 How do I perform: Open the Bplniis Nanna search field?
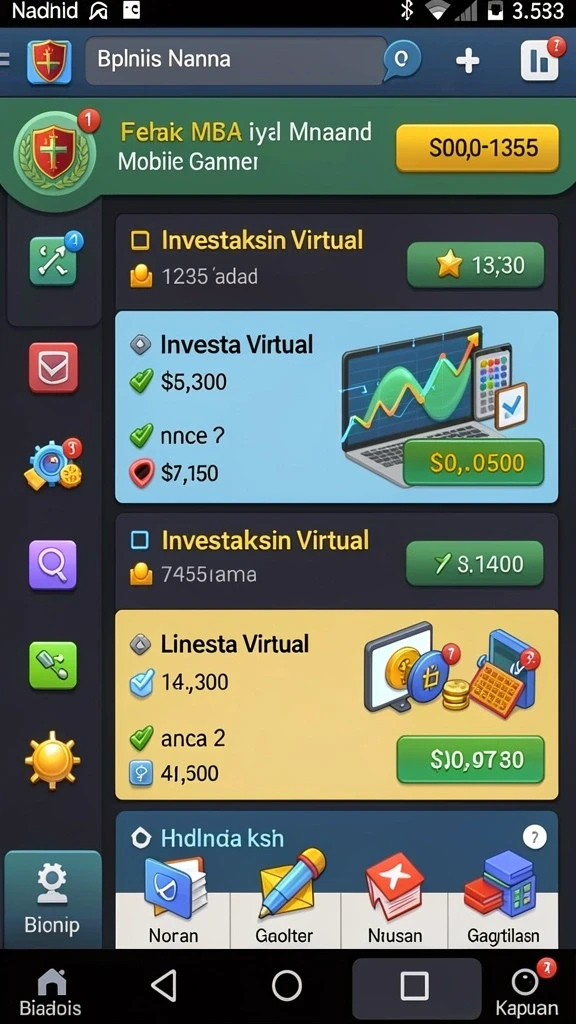pyautogui.click(x=235, y=60)
